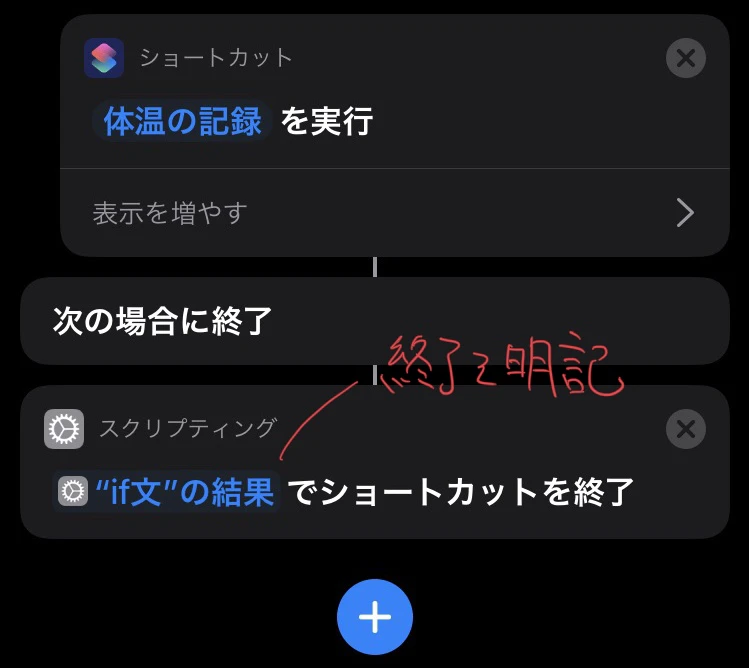
Task: Remove the スクリプティング action card
Action: click(685, 429)
